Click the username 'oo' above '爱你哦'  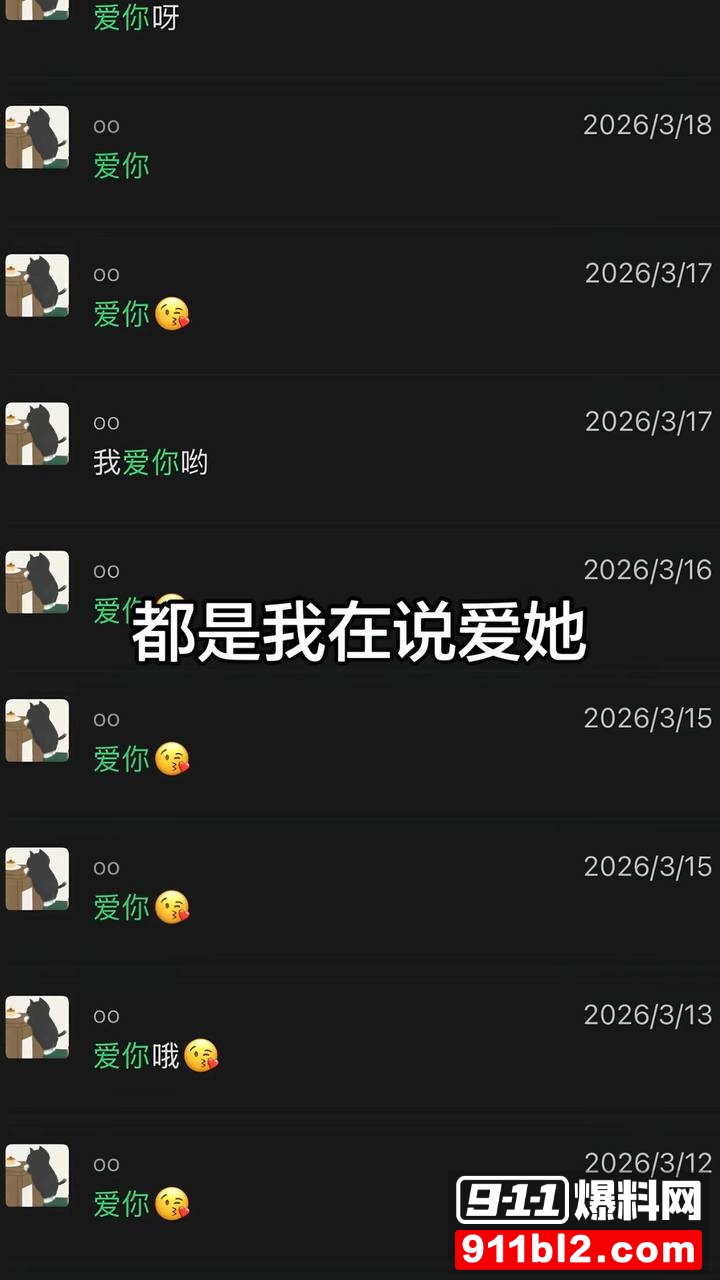pos(105,1015)
